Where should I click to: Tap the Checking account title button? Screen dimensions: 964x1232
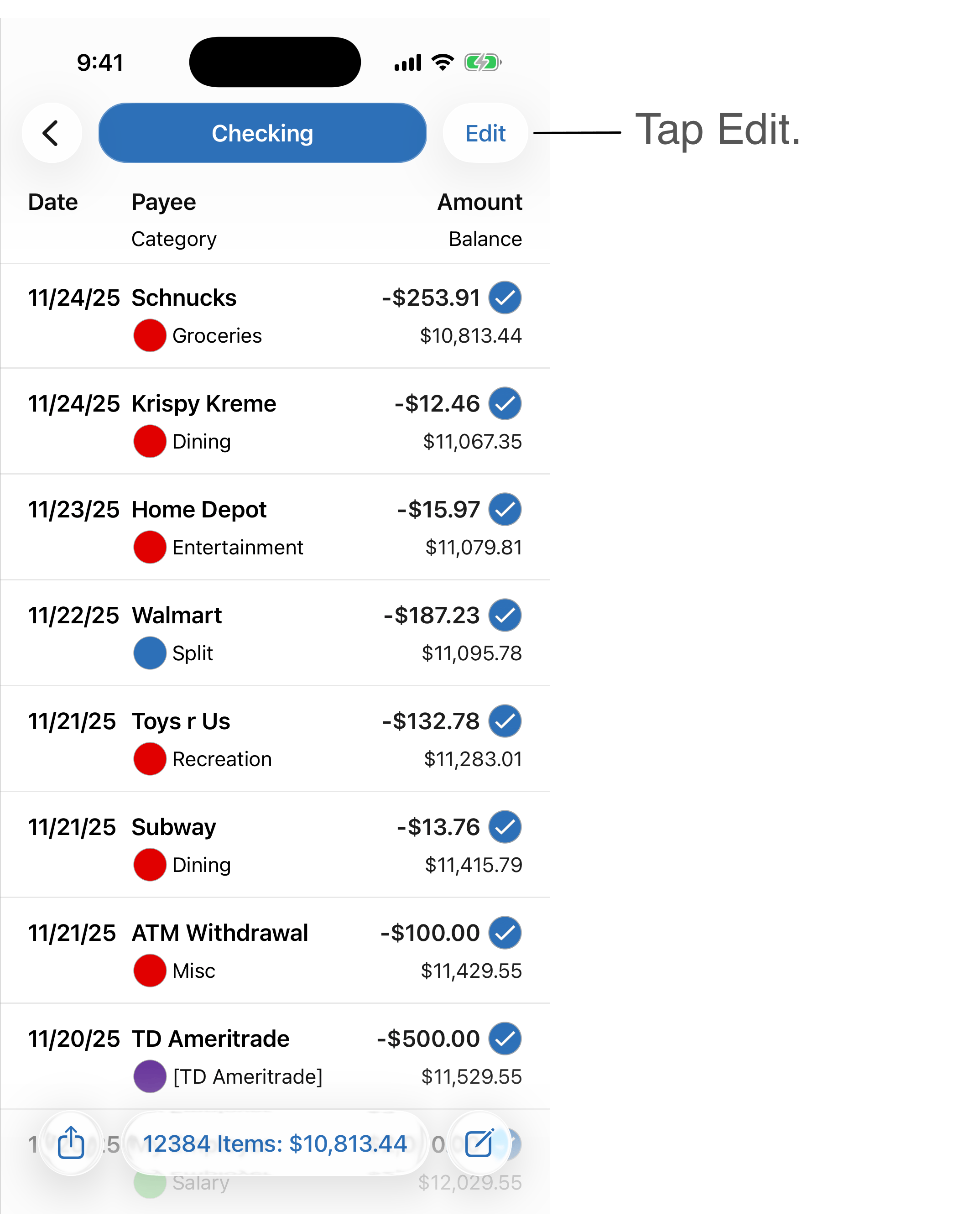262,133
